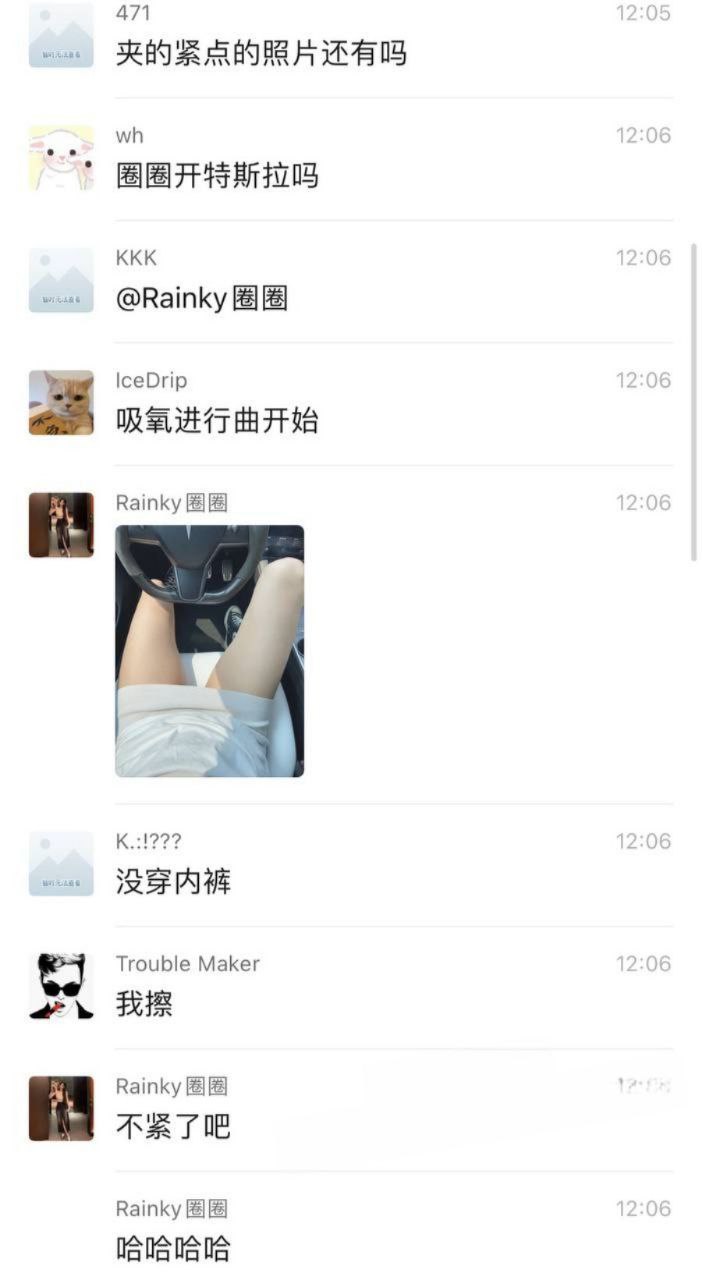Screen dimensions: 702x1280
Task: Open the photo sent by Rainky圈圈
Action: pyautogui.click(x=209, y=651)
